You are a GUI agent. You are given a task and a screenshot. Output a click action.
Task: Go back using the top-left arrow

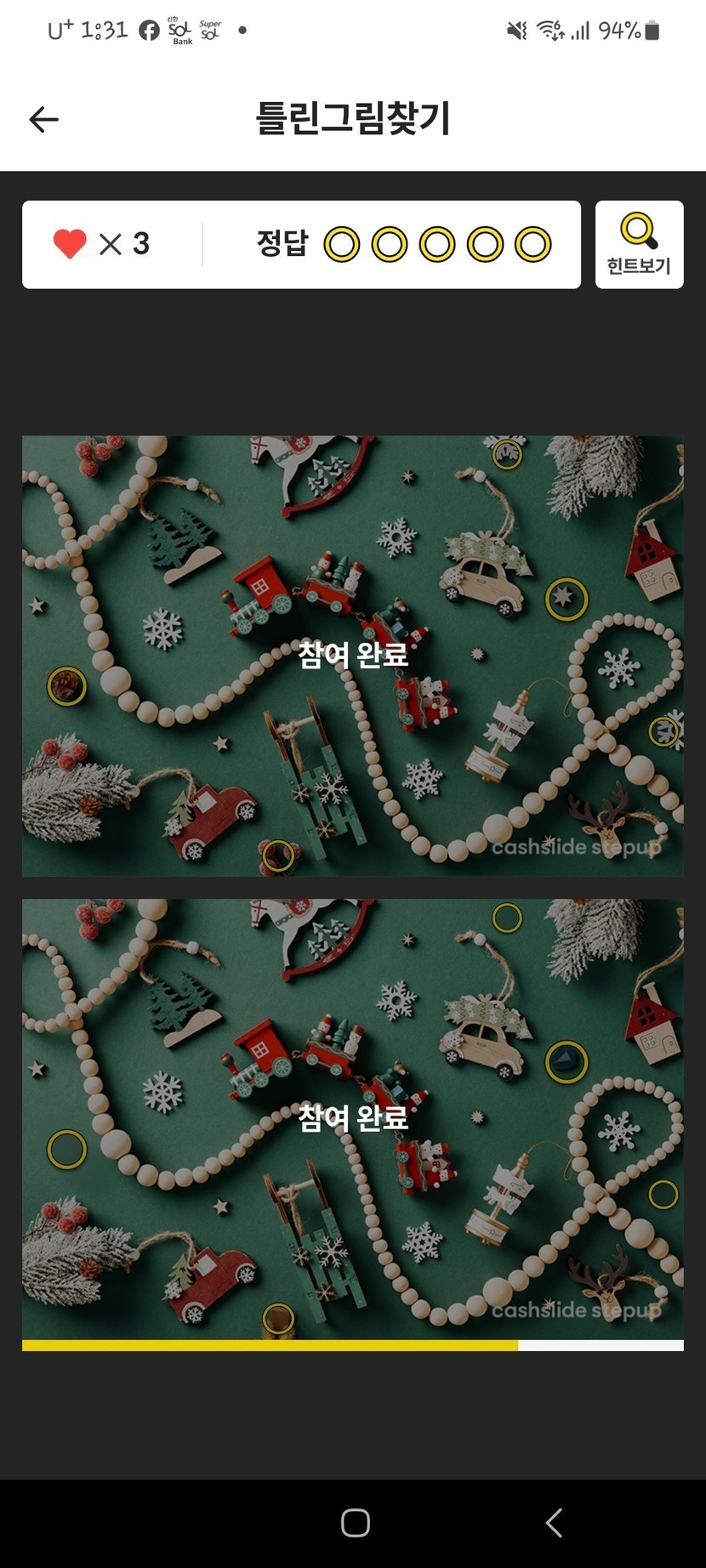(x=43, y=120)
